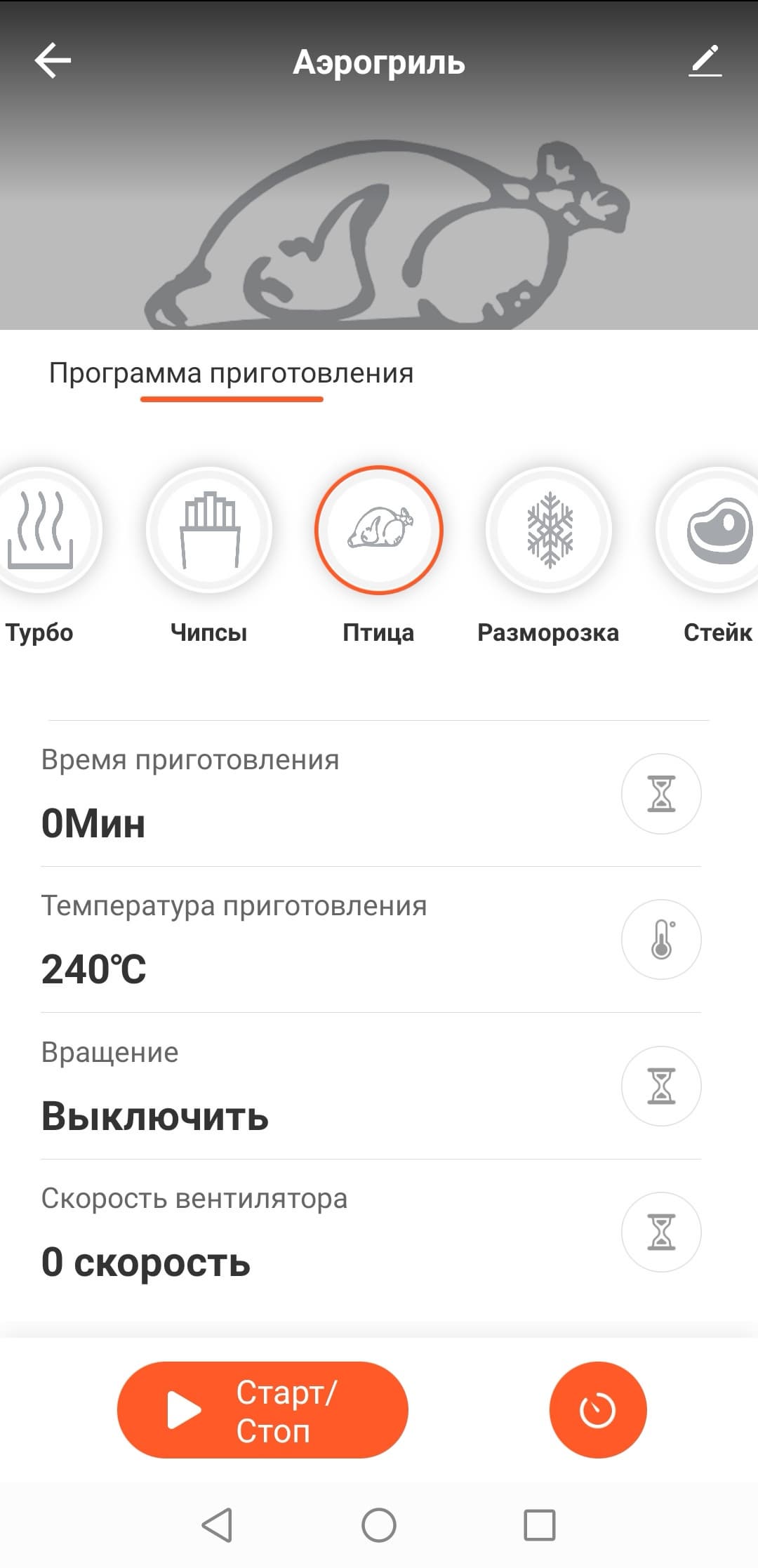Choose the Чипсы cooking program

tap(209, 531)
